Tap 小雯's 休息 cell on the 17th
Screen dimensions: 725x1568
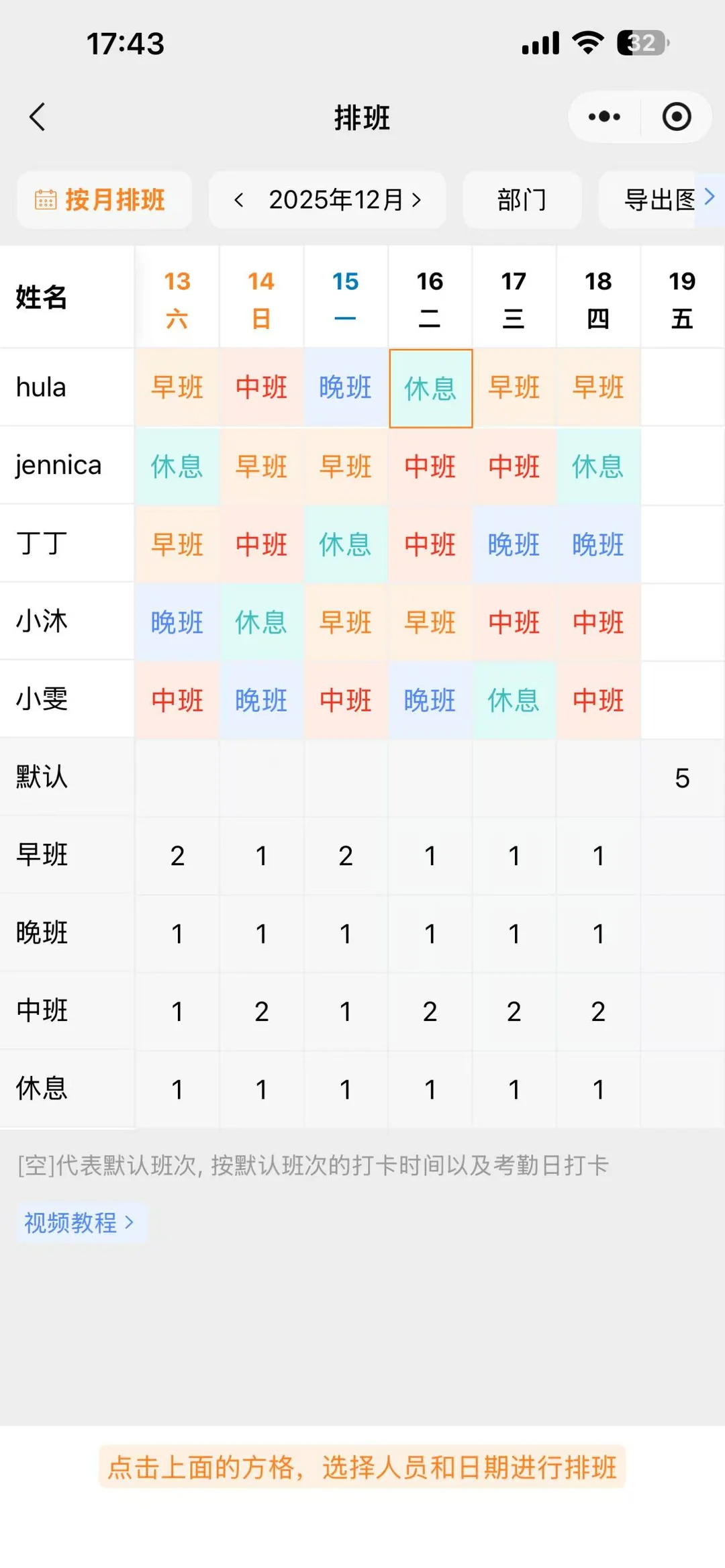(514, 701)
